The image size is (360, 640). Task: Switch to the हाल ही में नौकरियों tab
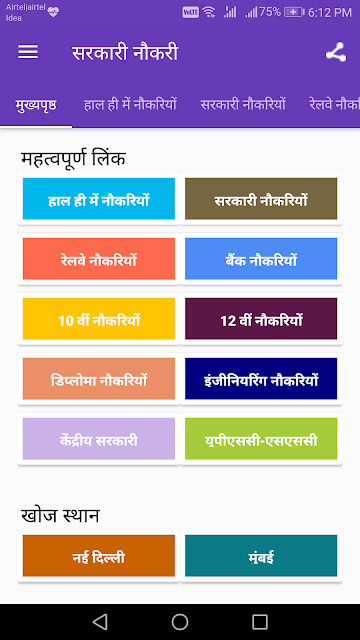coord(130,105)
